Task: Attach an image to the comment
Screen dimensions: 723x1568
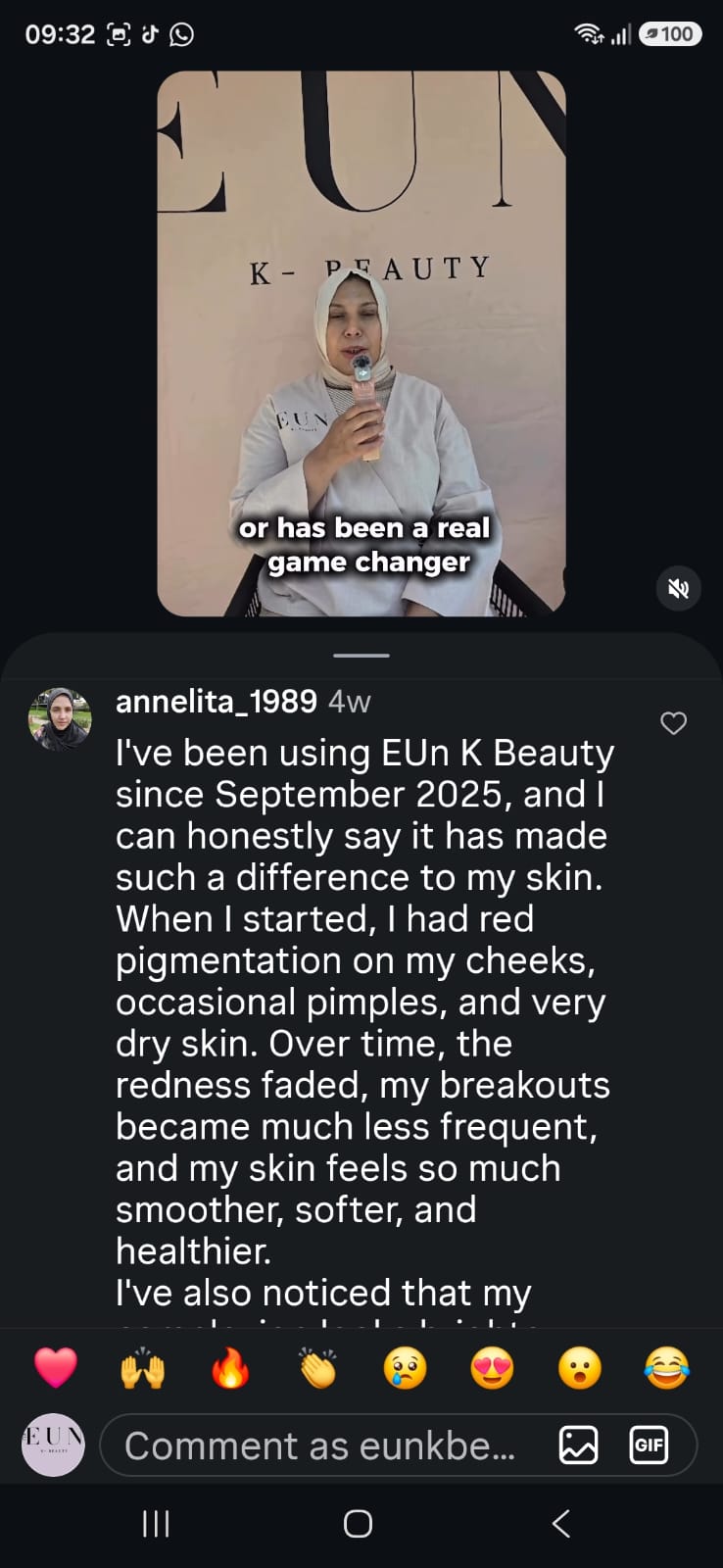Action: pos(578,1445)
